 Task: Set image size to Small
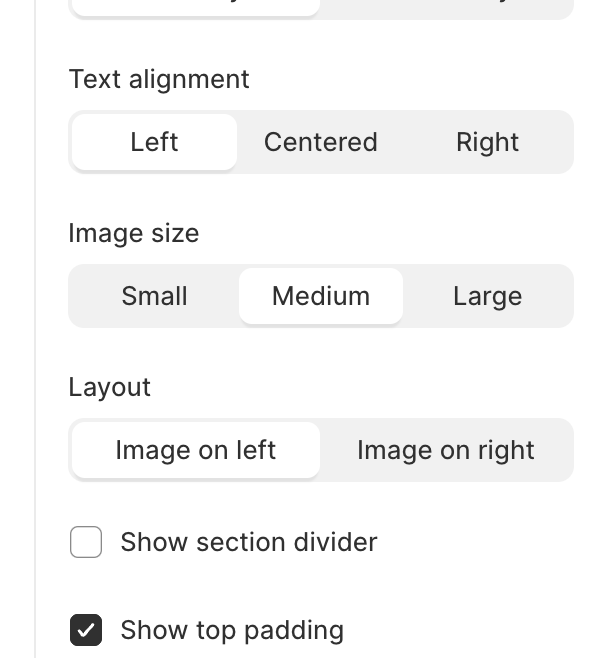pos(154,296)
